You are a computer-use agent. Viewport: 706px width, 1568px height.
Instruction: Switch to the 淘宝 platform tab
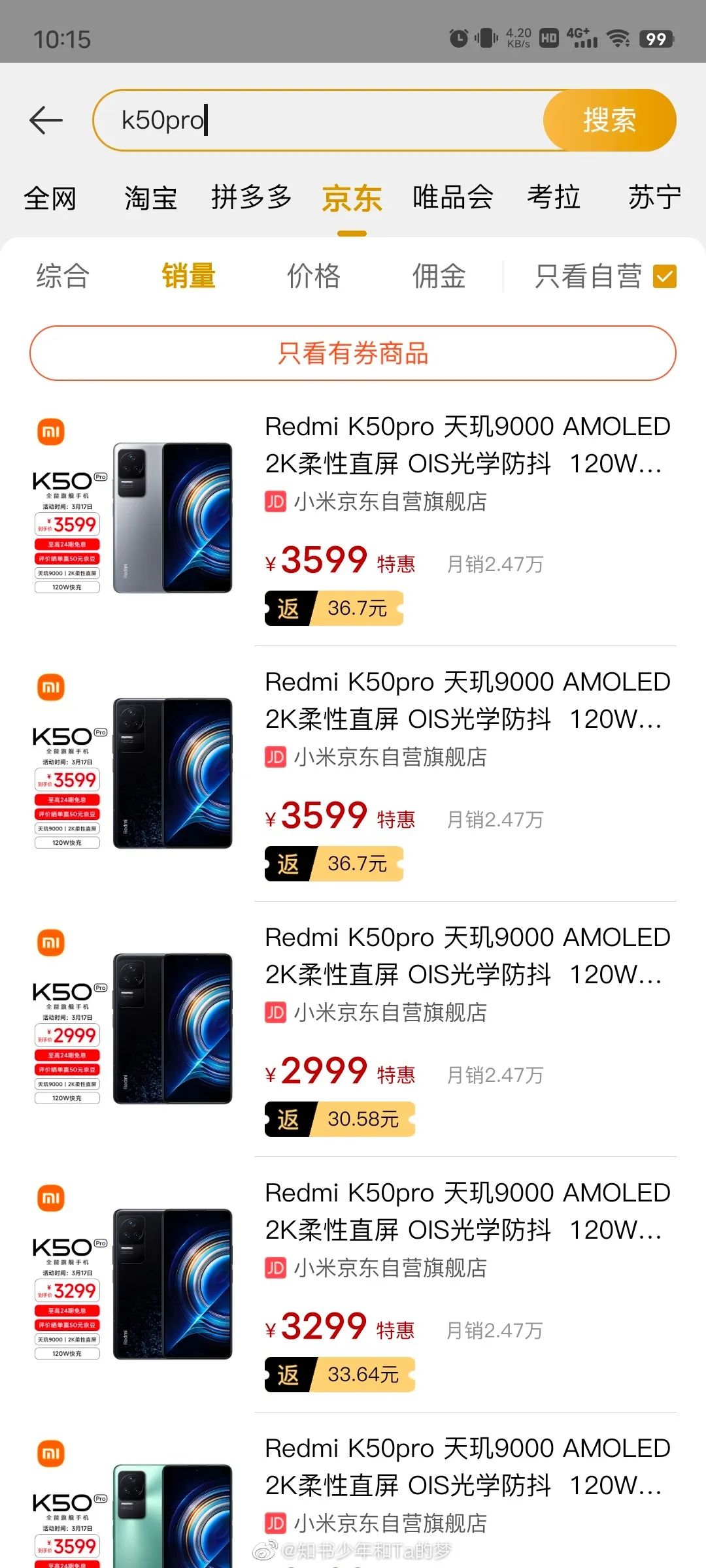click(x=151, y=198)
